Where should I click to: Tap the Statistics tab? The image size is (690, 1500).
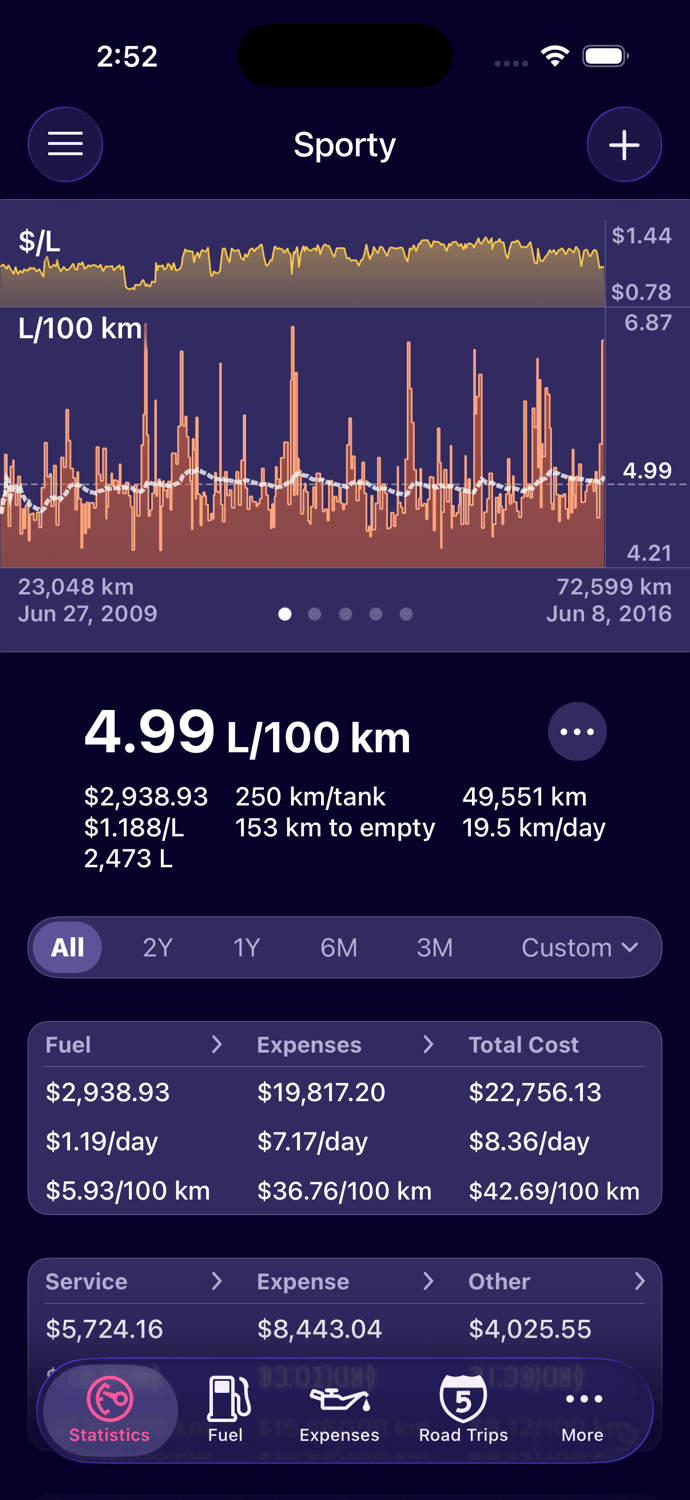pyautogui.click(x=109, y=1410)
